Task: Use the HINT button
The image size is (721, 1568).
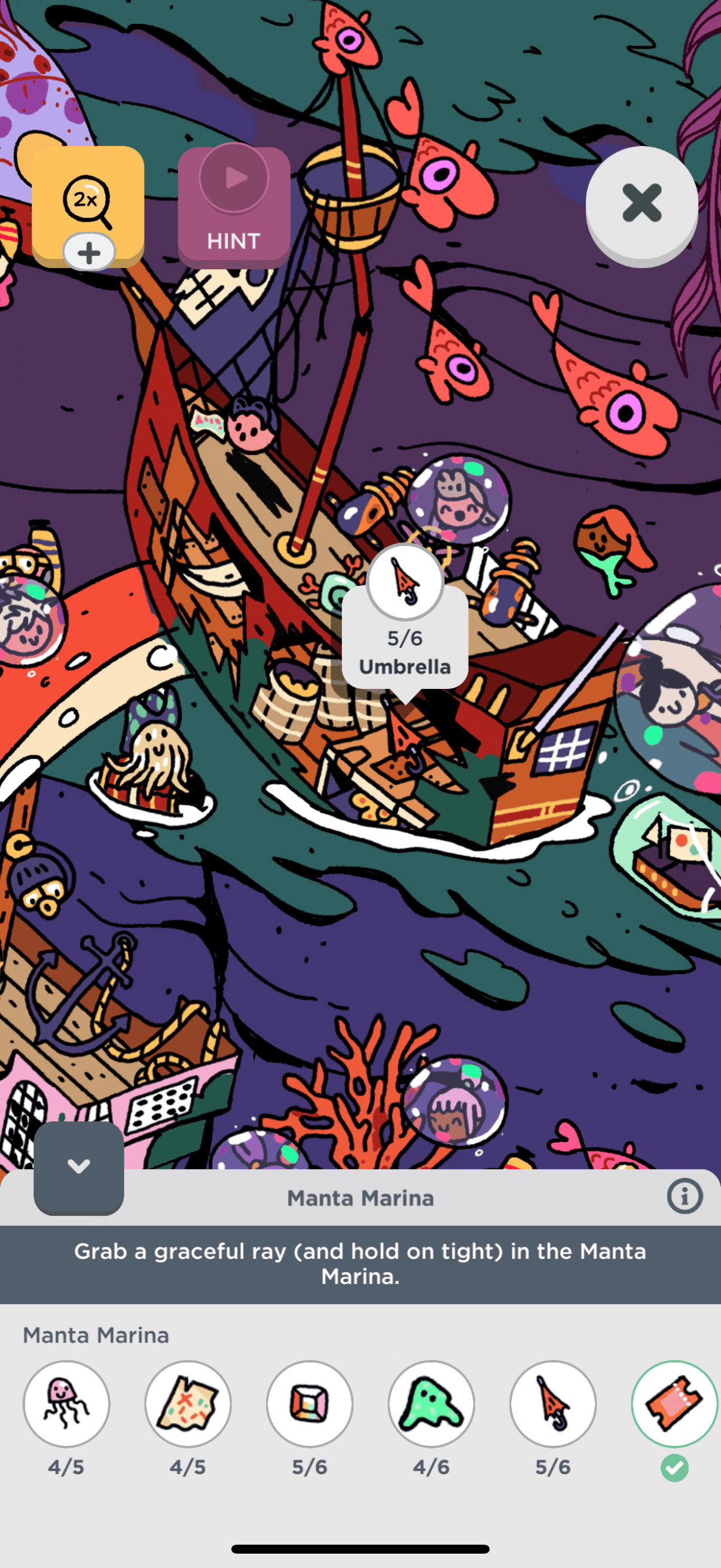Action: (234, 207)
